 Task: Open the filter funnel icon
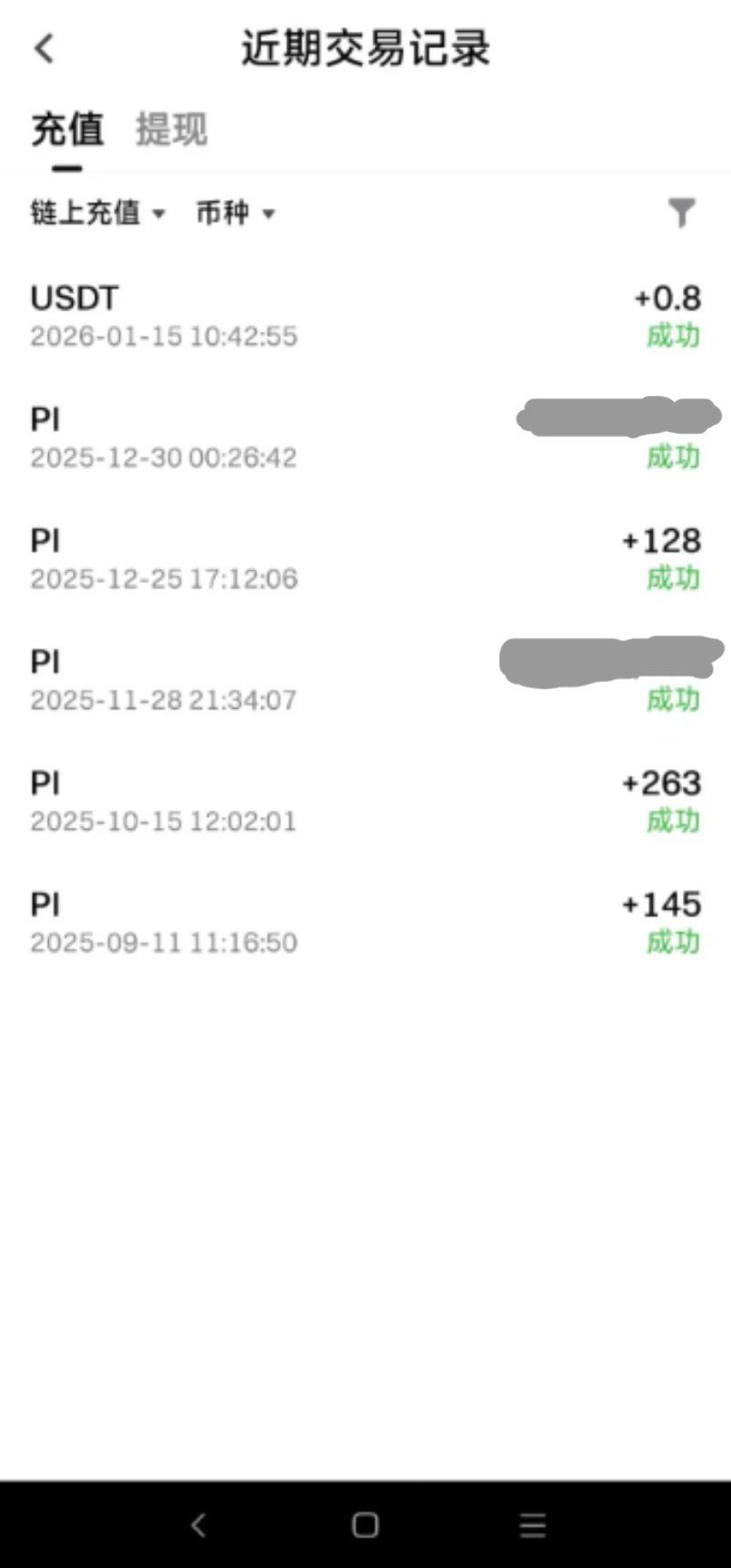click(681, 213)
